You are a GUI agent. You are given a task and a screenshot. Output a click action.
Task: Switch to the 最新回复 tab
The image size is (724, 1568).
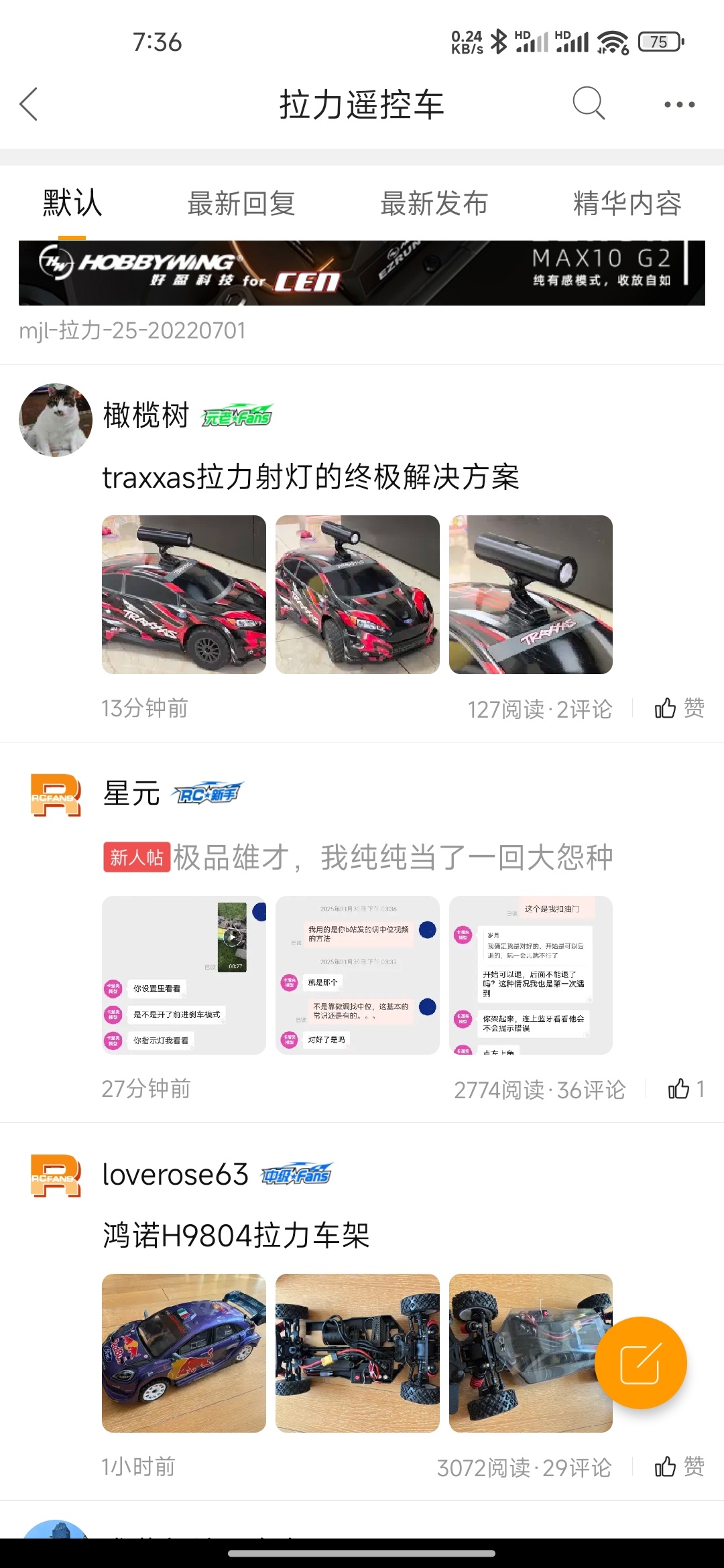(x=241, y=204)
